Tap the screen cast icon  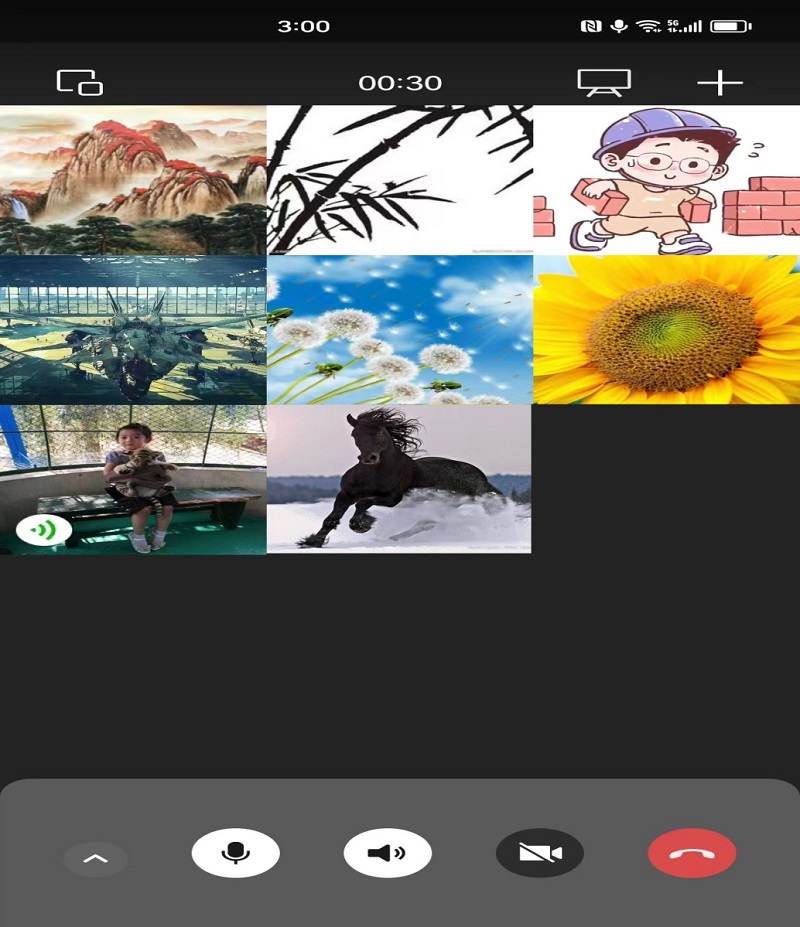point(604,83)
